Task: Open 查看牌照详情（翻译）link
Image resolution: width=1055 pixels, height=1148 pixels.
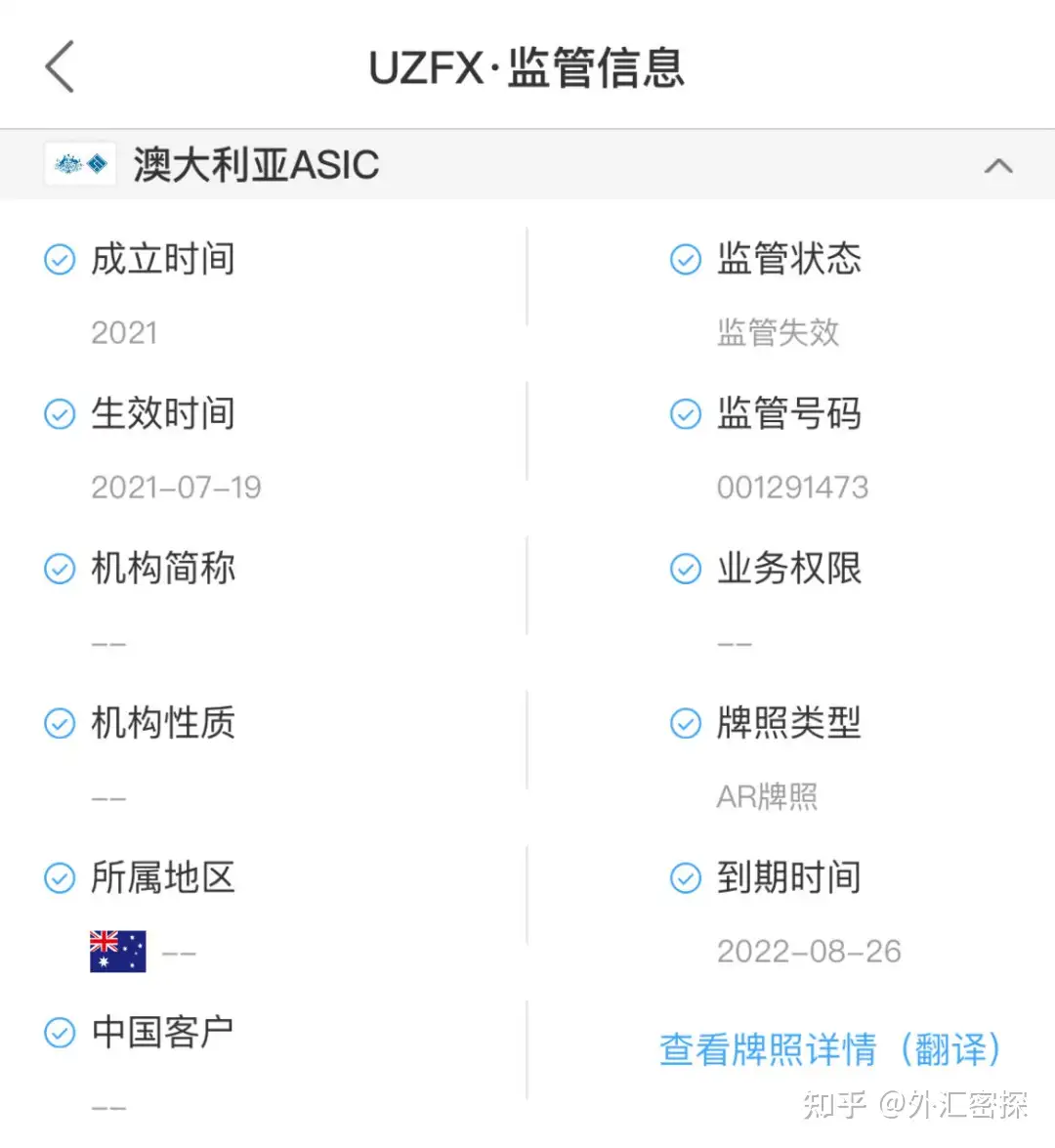Action: pyautogui.click(x=830, y=1049)
